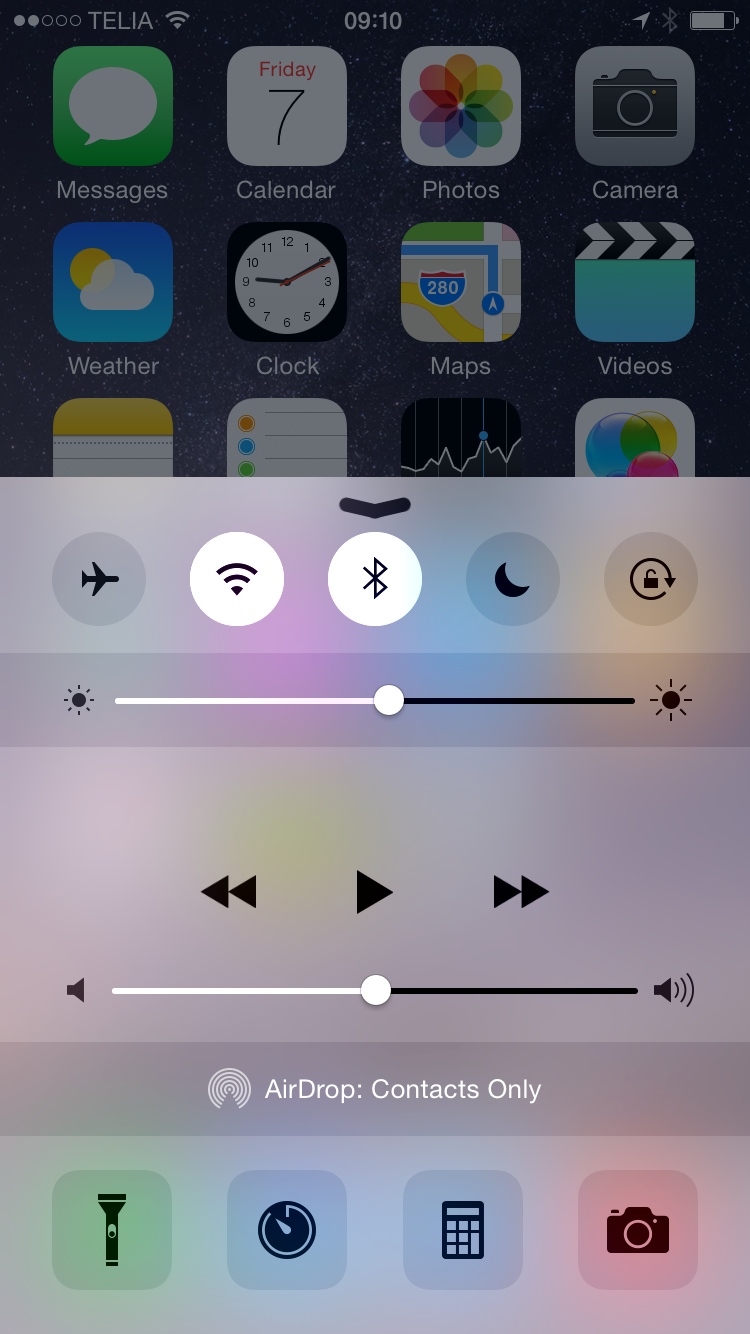Disable Bluetooth
The image size is (750, 1334).
pyautogui.click(x=375, y=579)
